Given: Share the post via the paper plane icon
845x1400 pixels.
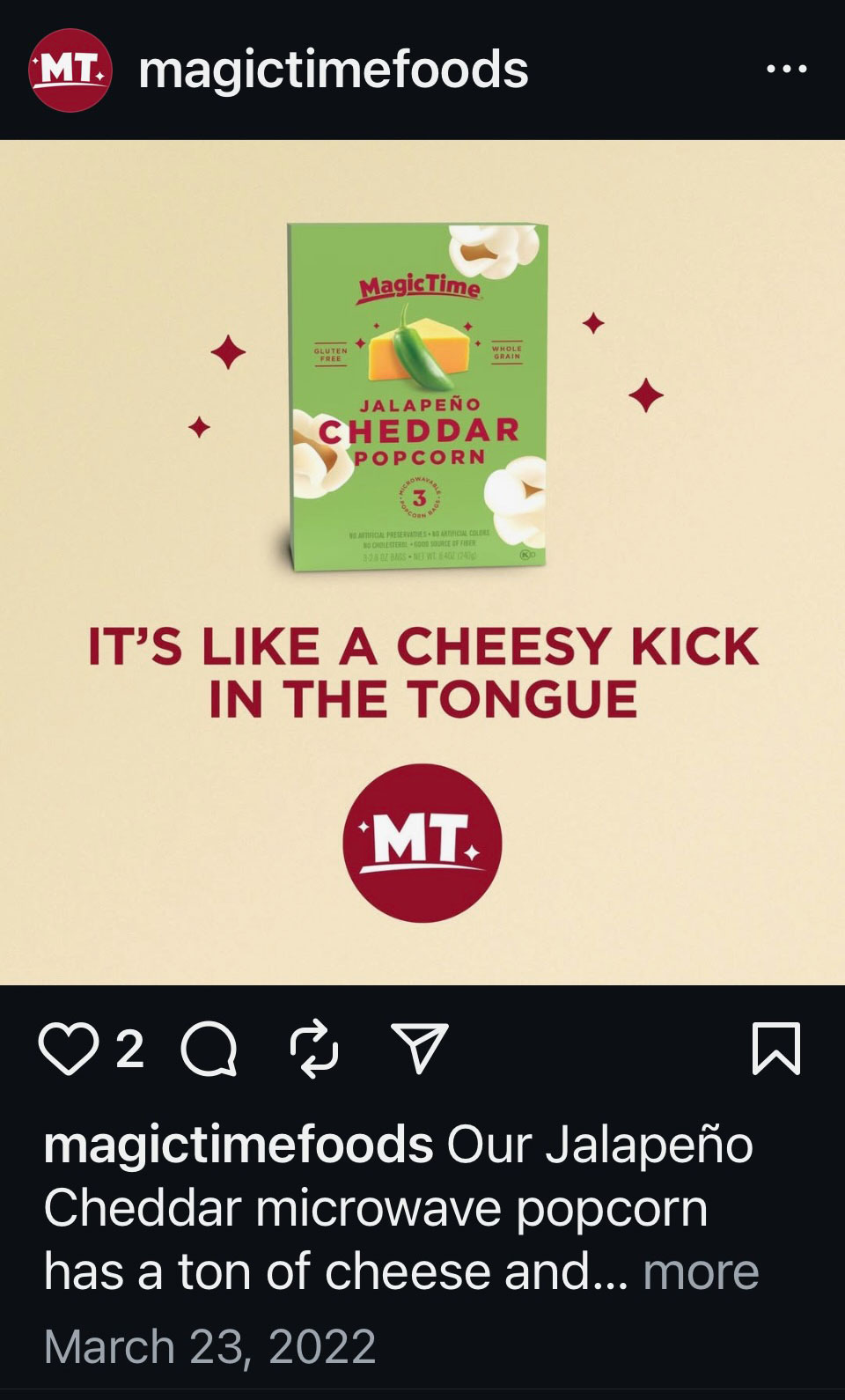Looking at the screenshot, I should coord(420,1049).
